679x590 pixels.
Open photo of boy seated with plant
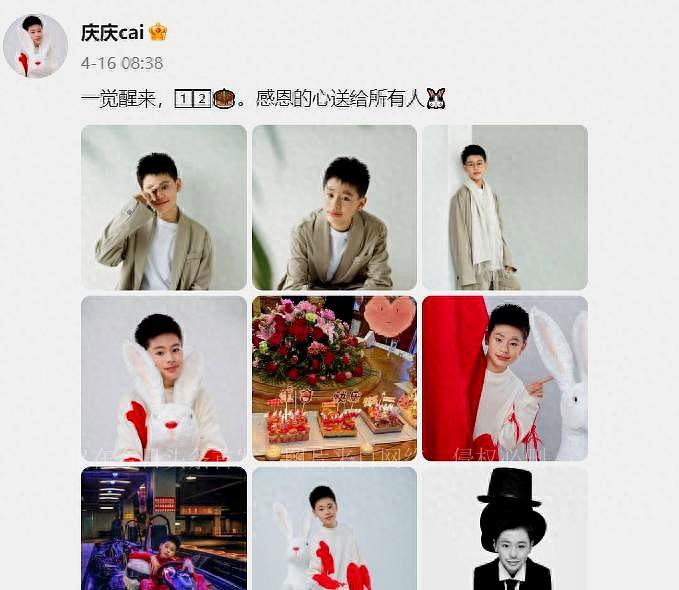(334, 207)
